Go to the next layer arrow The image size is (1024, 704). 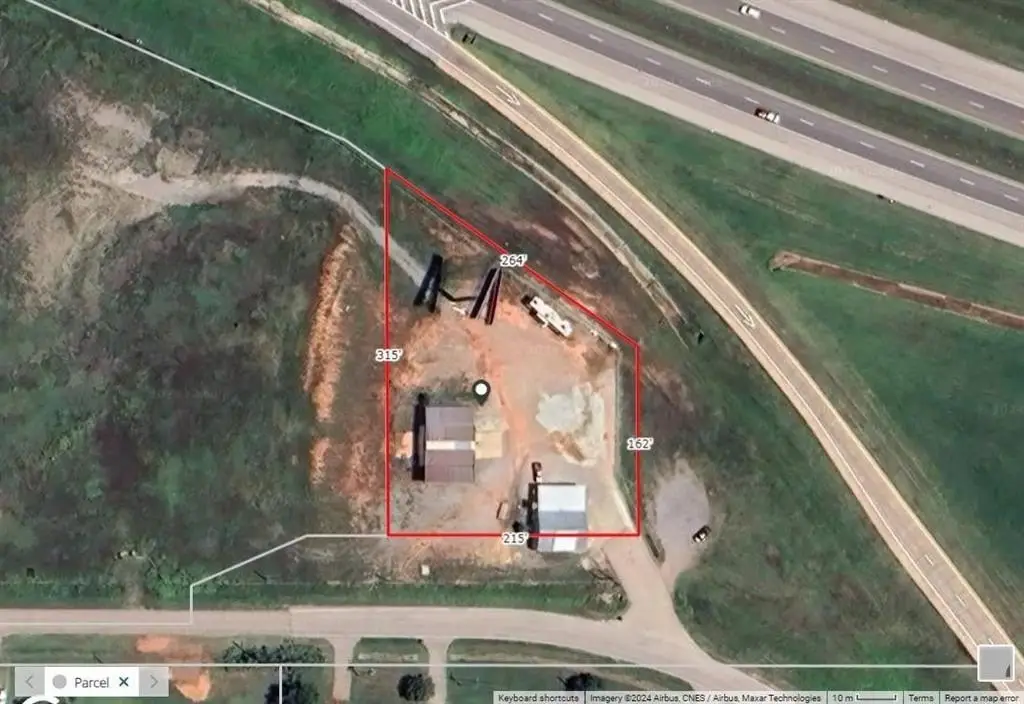point(153,682)
